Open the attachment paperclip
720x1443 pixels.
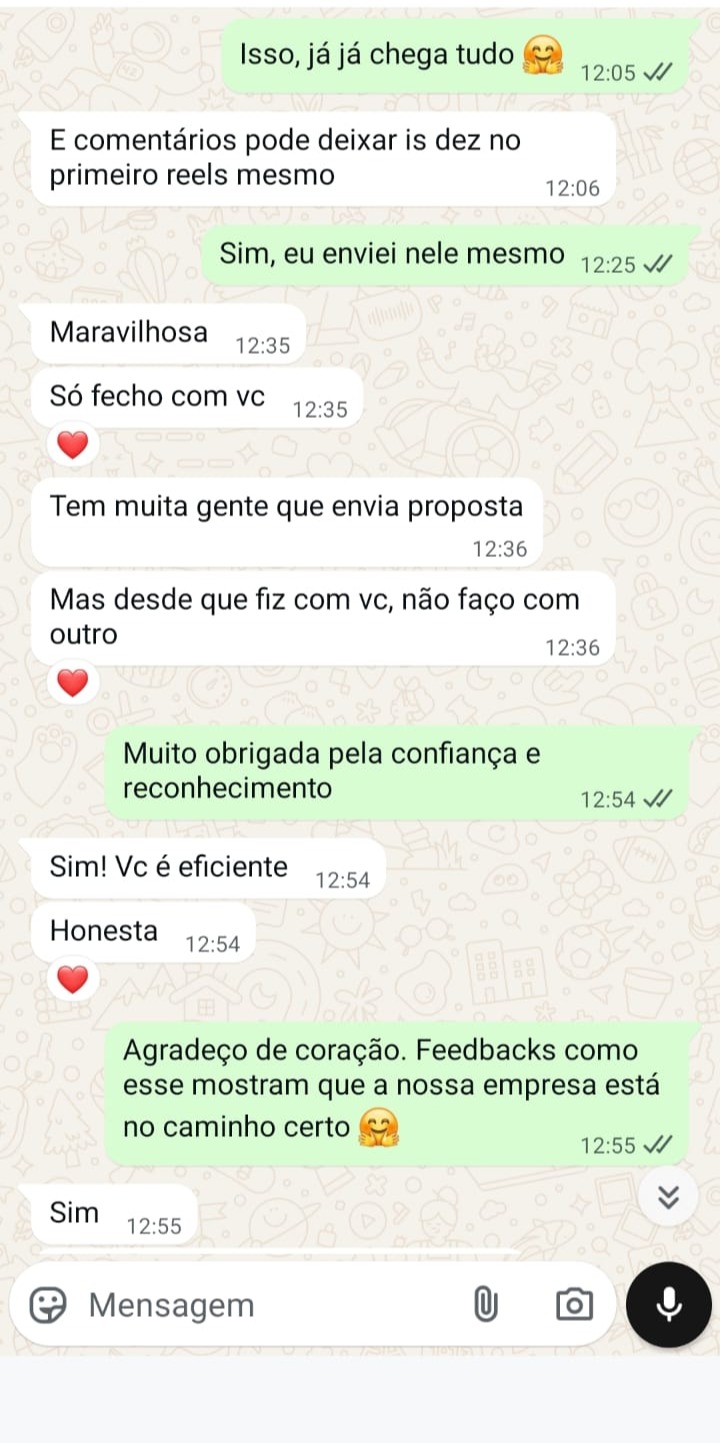tap(485, 1304)
